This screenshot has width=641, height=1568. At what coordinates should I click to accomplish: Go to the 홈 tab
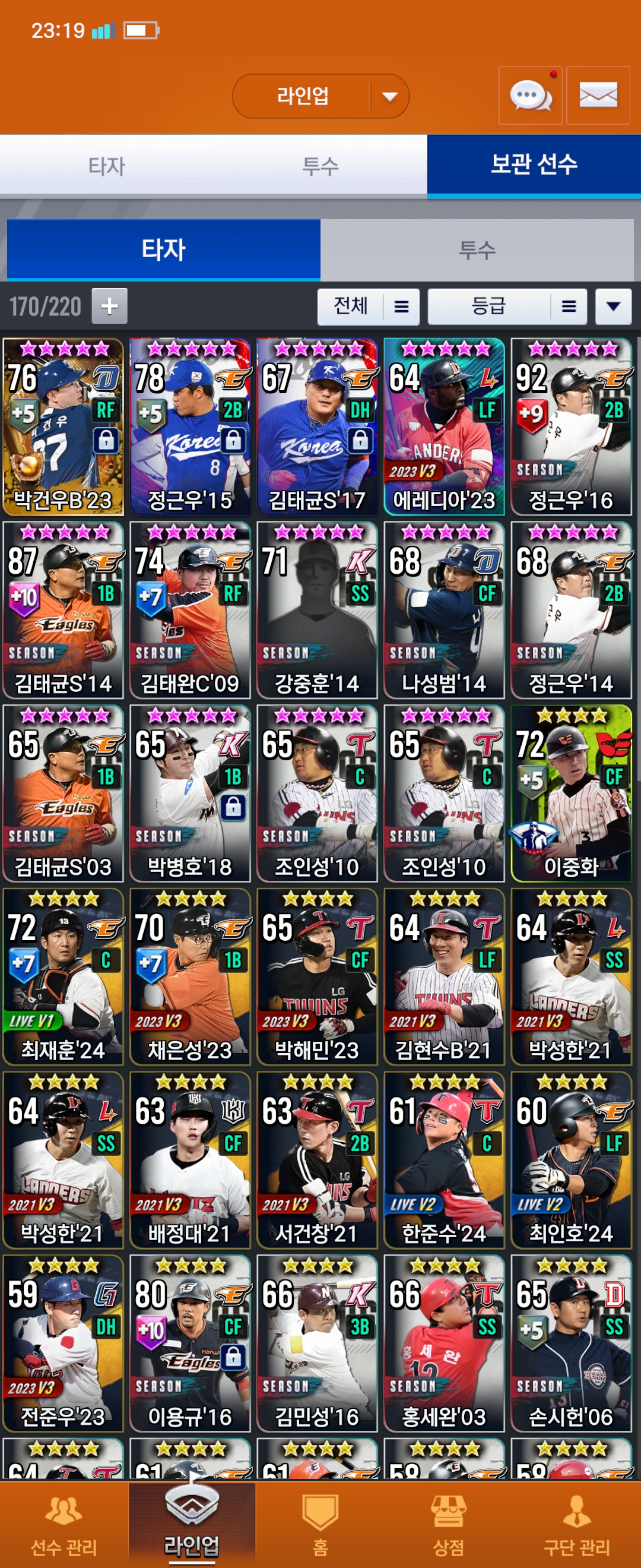(x=320, y=1524)
